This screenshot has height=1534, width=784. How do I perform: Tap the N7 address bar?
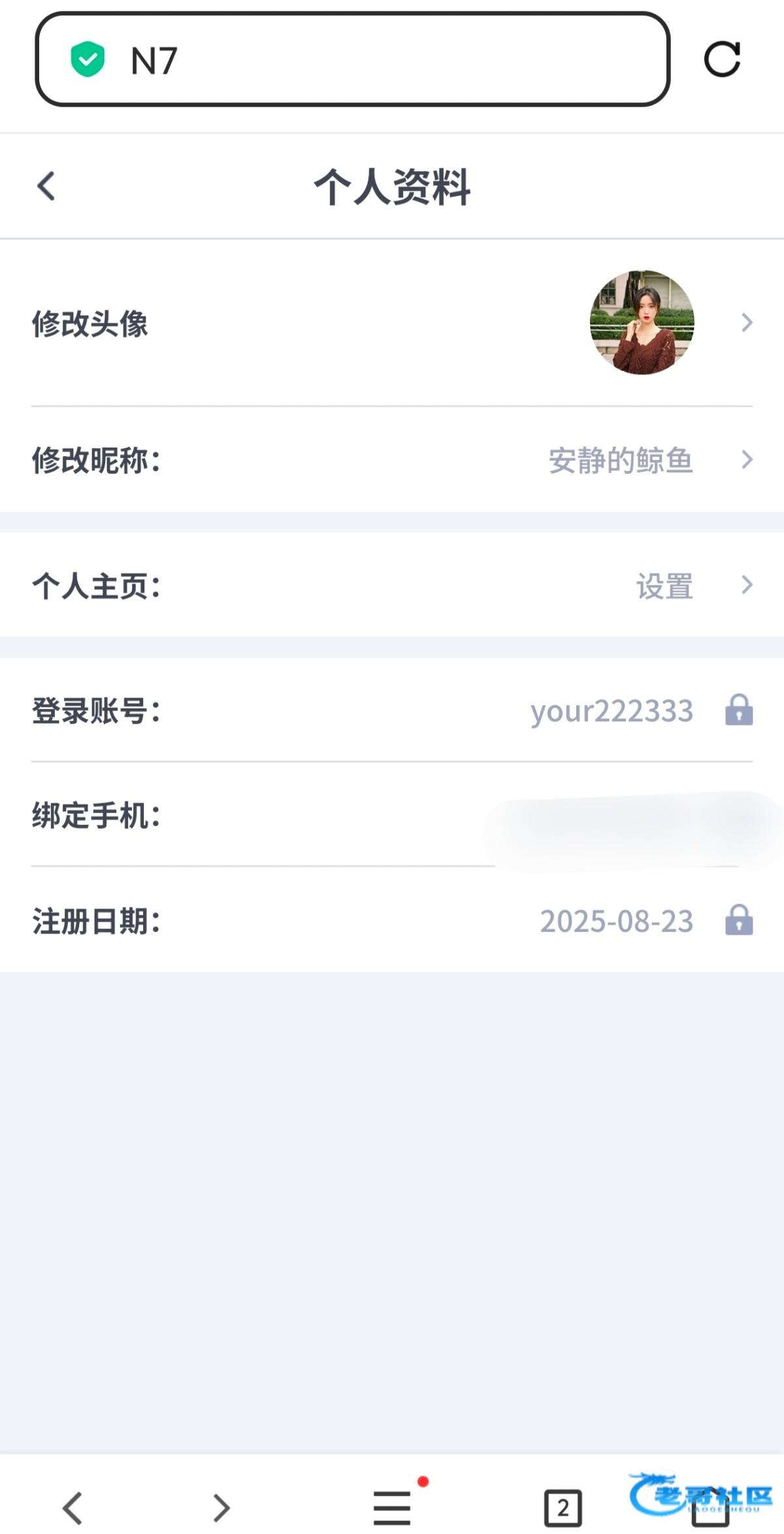tap(353, 59)
